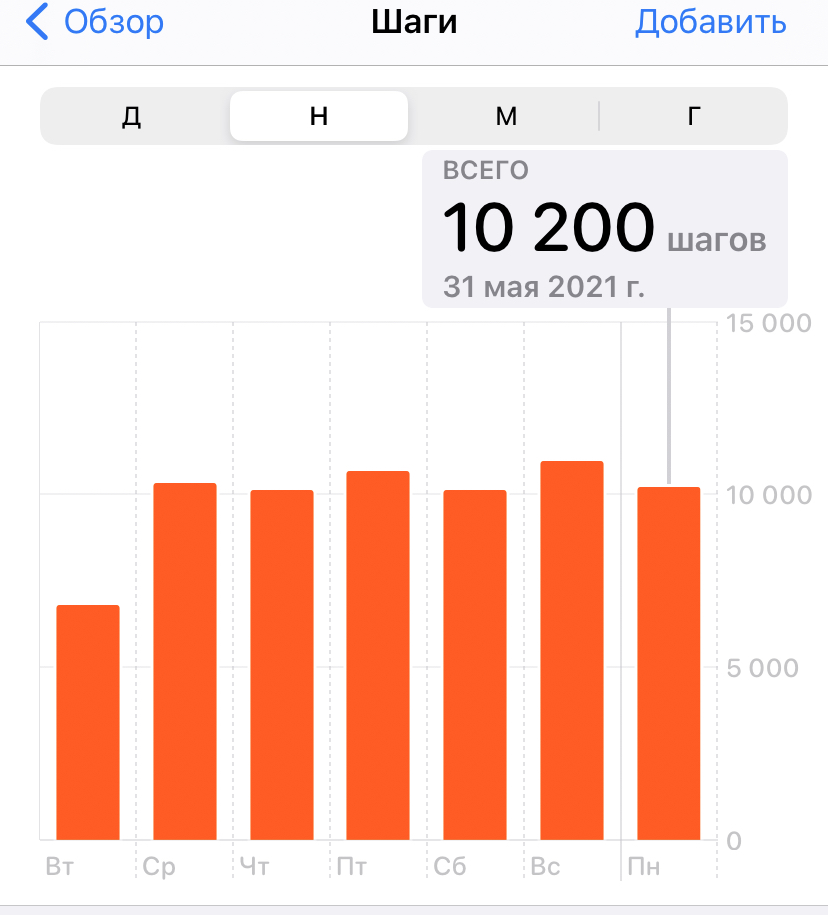Go back to Обзор

95,22
